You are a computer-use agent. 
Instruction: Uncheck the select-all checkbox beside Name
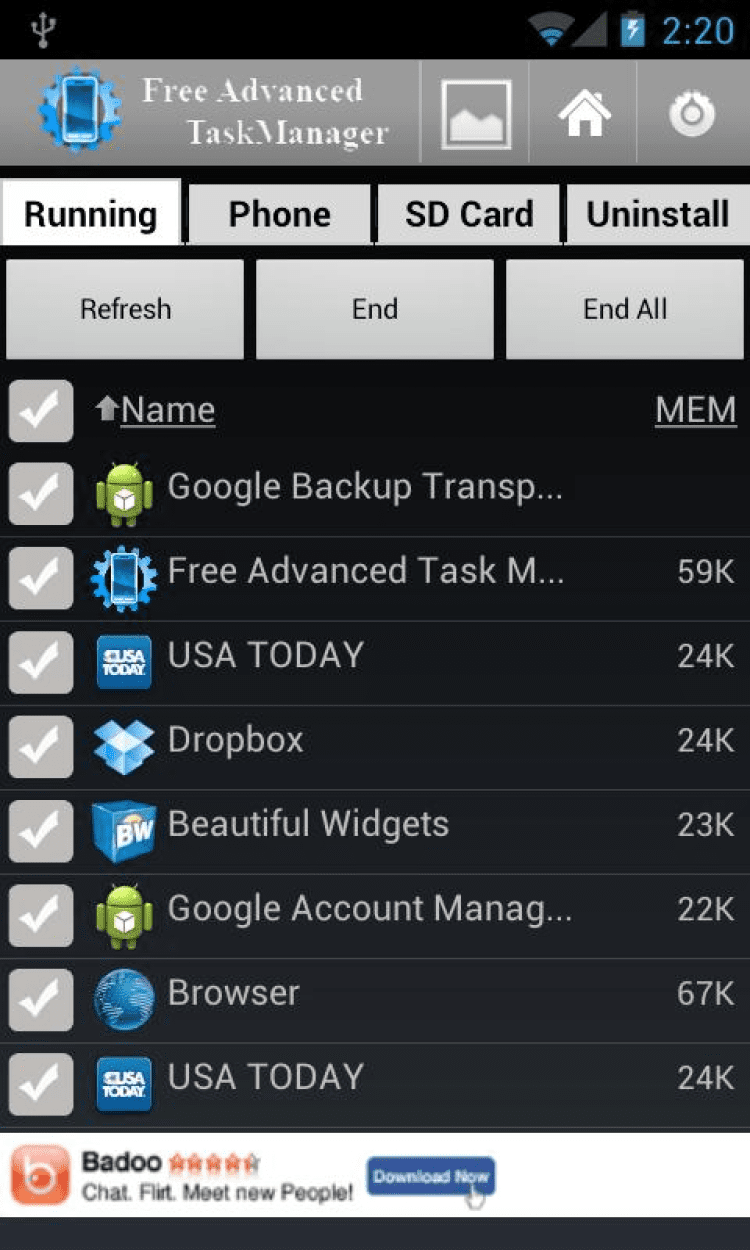[x=41, y=410]
